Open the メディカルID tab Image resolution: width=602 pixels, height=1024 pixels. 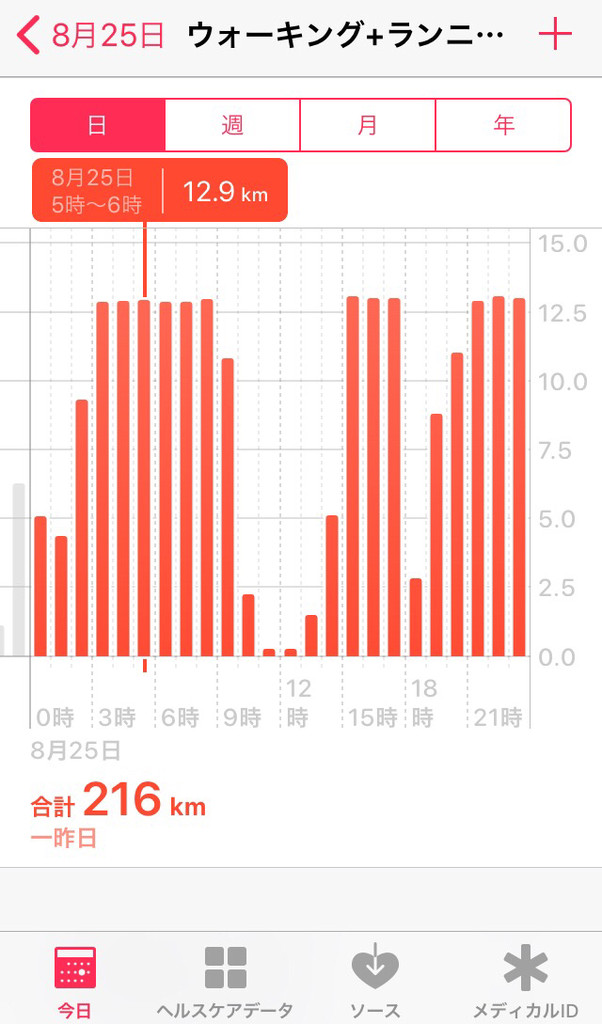pos(526,978)
